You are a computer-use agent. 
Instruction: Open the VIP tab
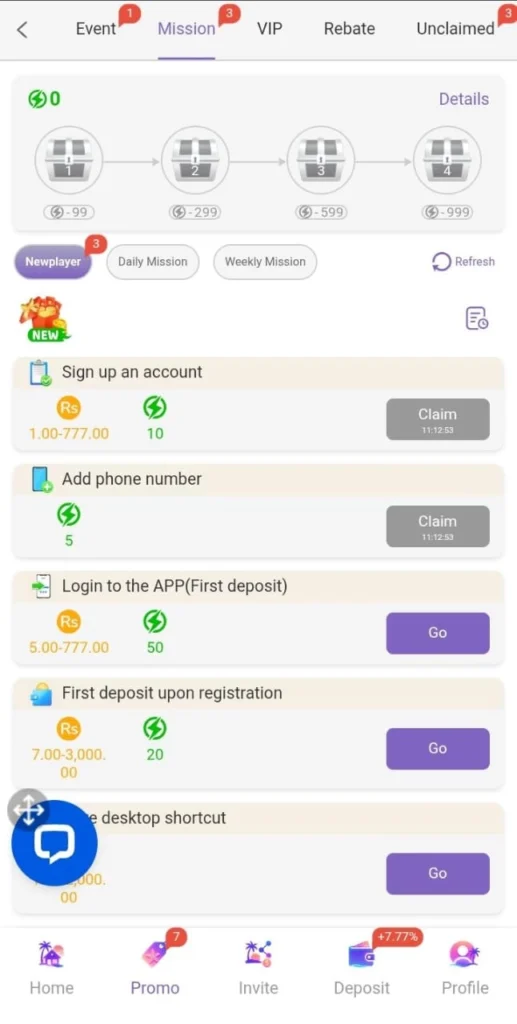(x=270, y=29)
